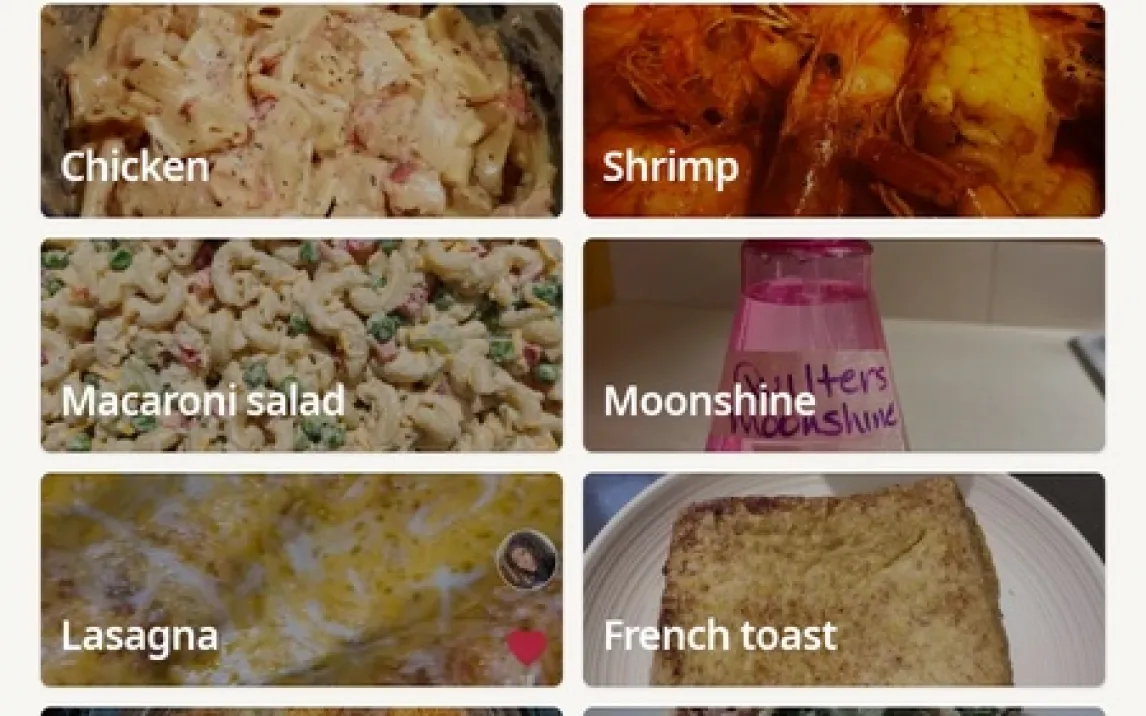Open the Shrimp recipe category
The width and height of the screenshot is (1146, 716).
click(844, 111)
